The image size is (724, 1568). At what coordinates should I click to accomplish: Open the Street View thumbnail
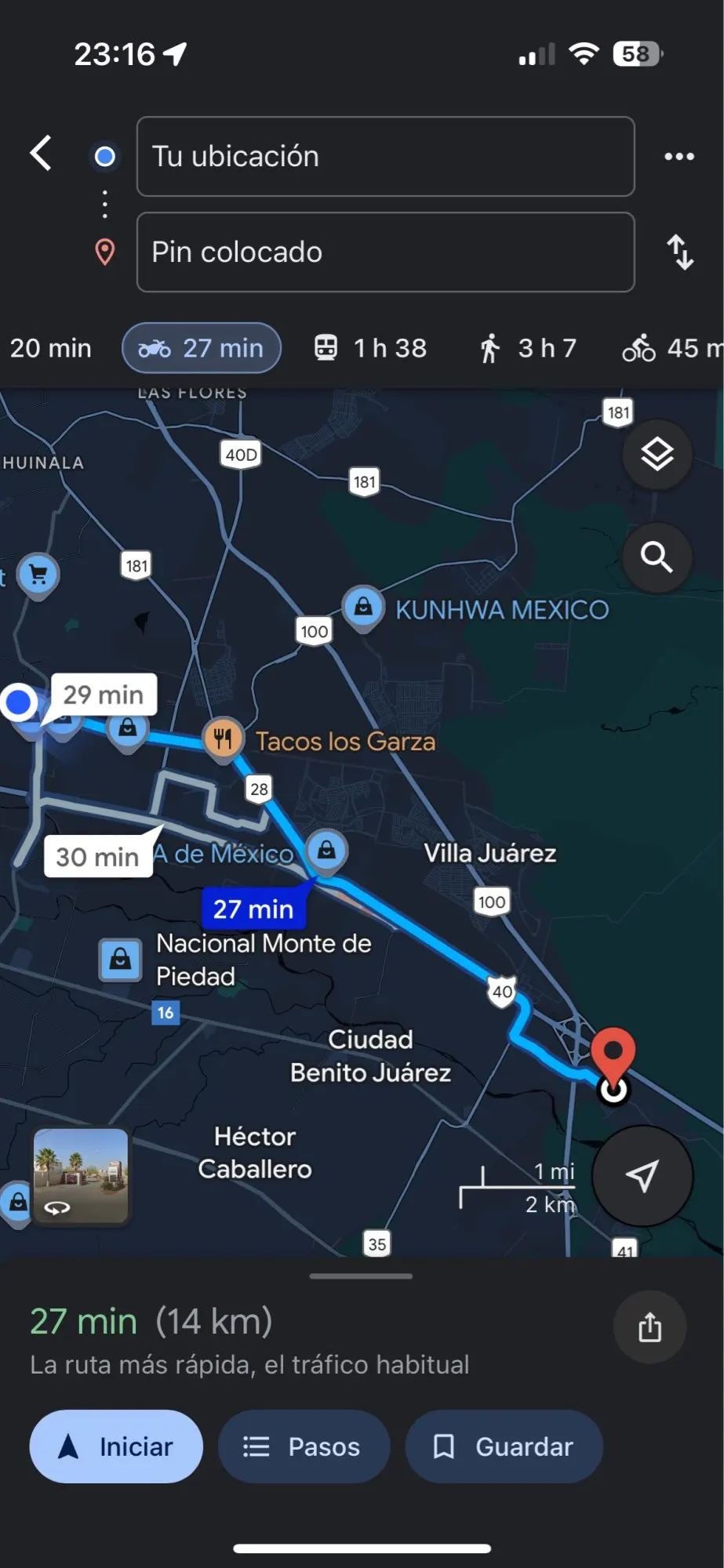[81, 1175]
